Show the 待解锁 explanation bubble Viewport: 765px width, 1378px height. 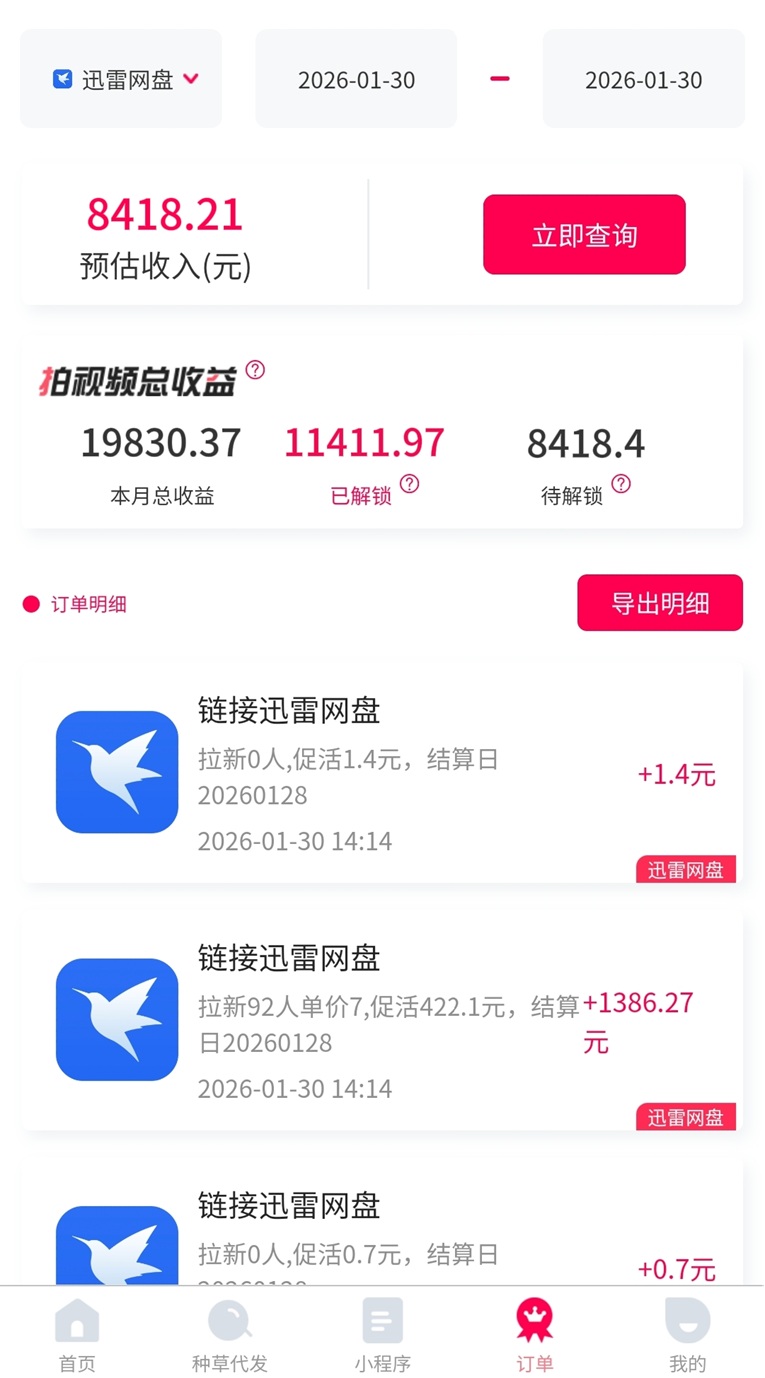[622, 485]
